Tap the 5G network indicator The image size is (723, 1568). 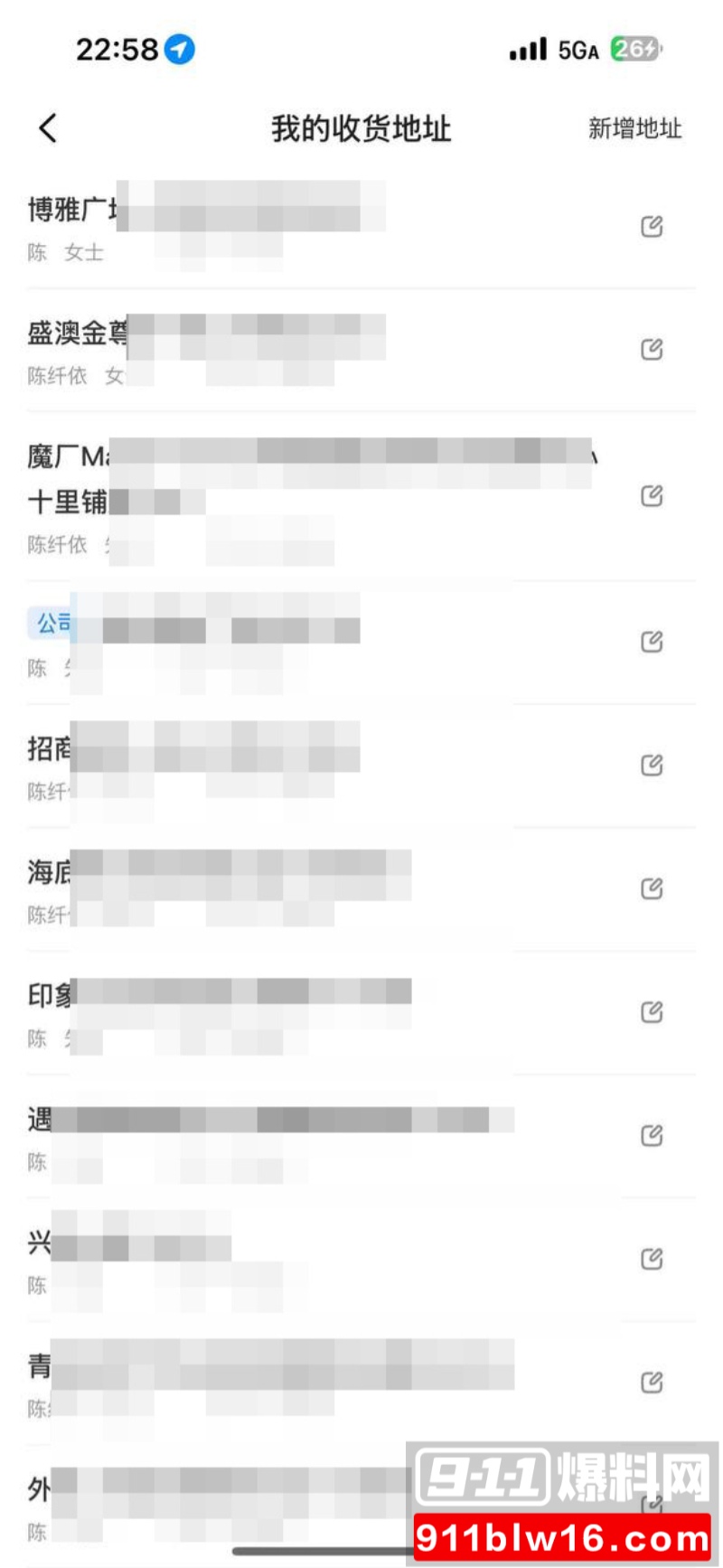coord(578,50)
